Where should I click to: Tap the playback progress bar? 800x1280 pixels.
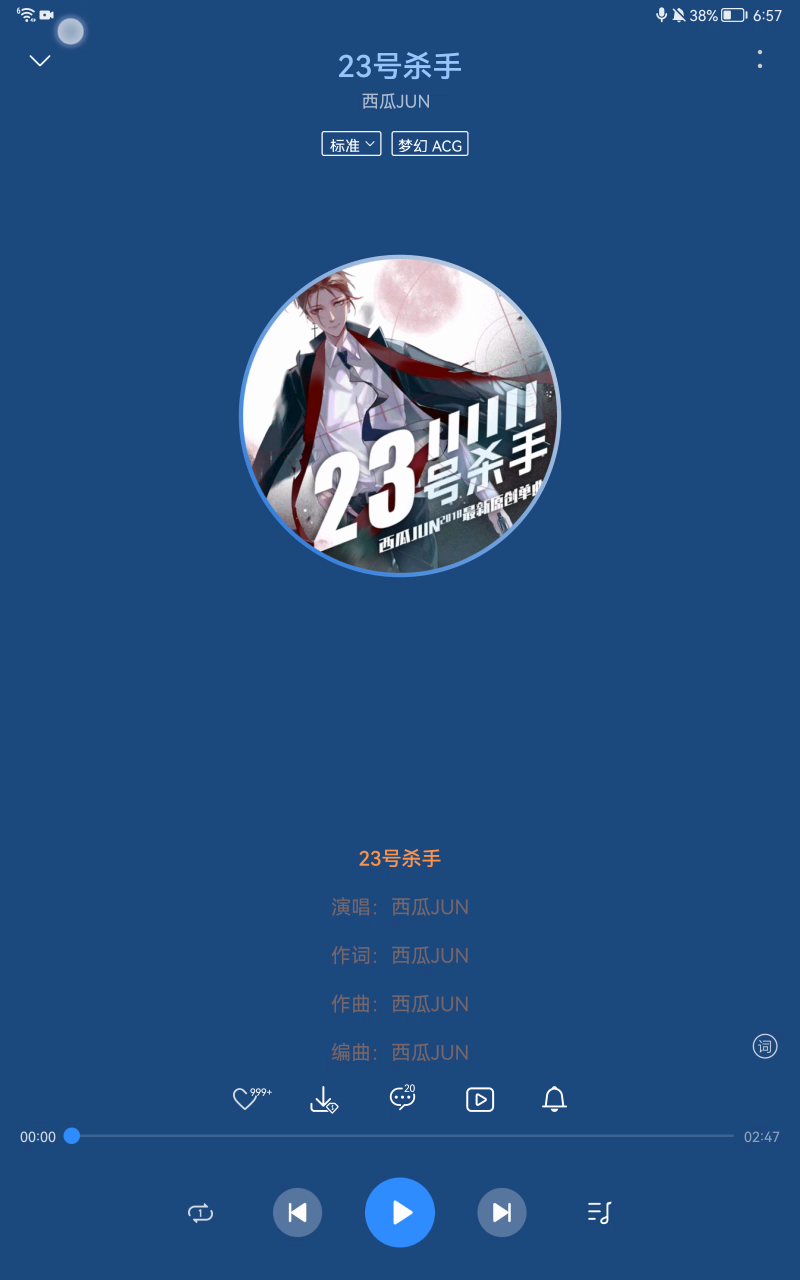[400, 1136]
